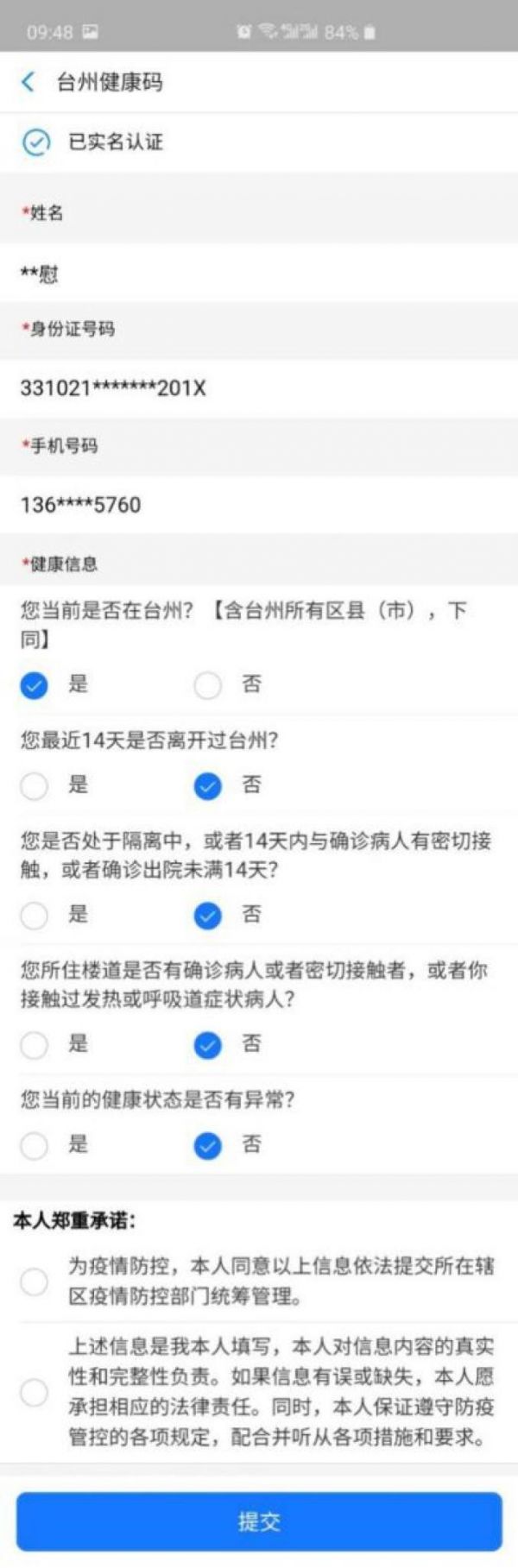Viewport: 518px width, 1568px height.
Task: Tap the 手机号码 field
Action: click(259, 505)
